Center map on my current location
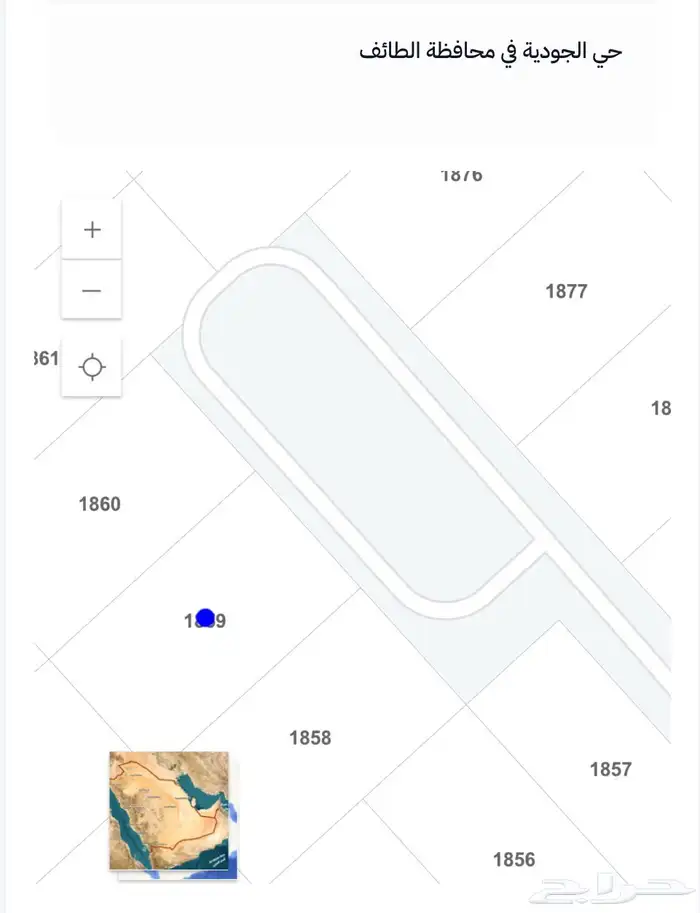Viewport: 700px width, 913px height. [x=92, y=367]
